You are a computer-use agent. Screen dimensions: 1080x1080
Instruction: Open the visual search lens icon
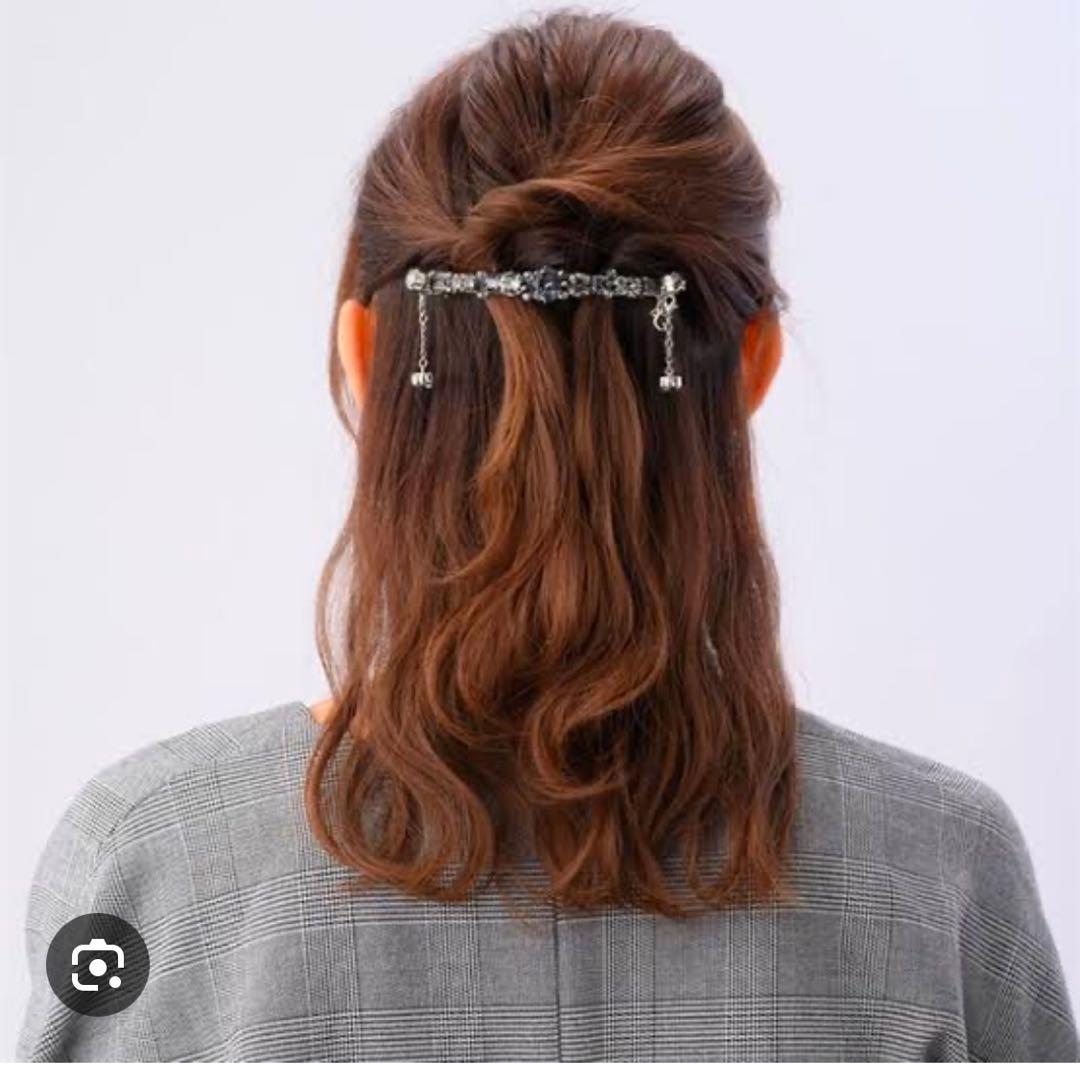pyautogui.click(x=97, y=964)
